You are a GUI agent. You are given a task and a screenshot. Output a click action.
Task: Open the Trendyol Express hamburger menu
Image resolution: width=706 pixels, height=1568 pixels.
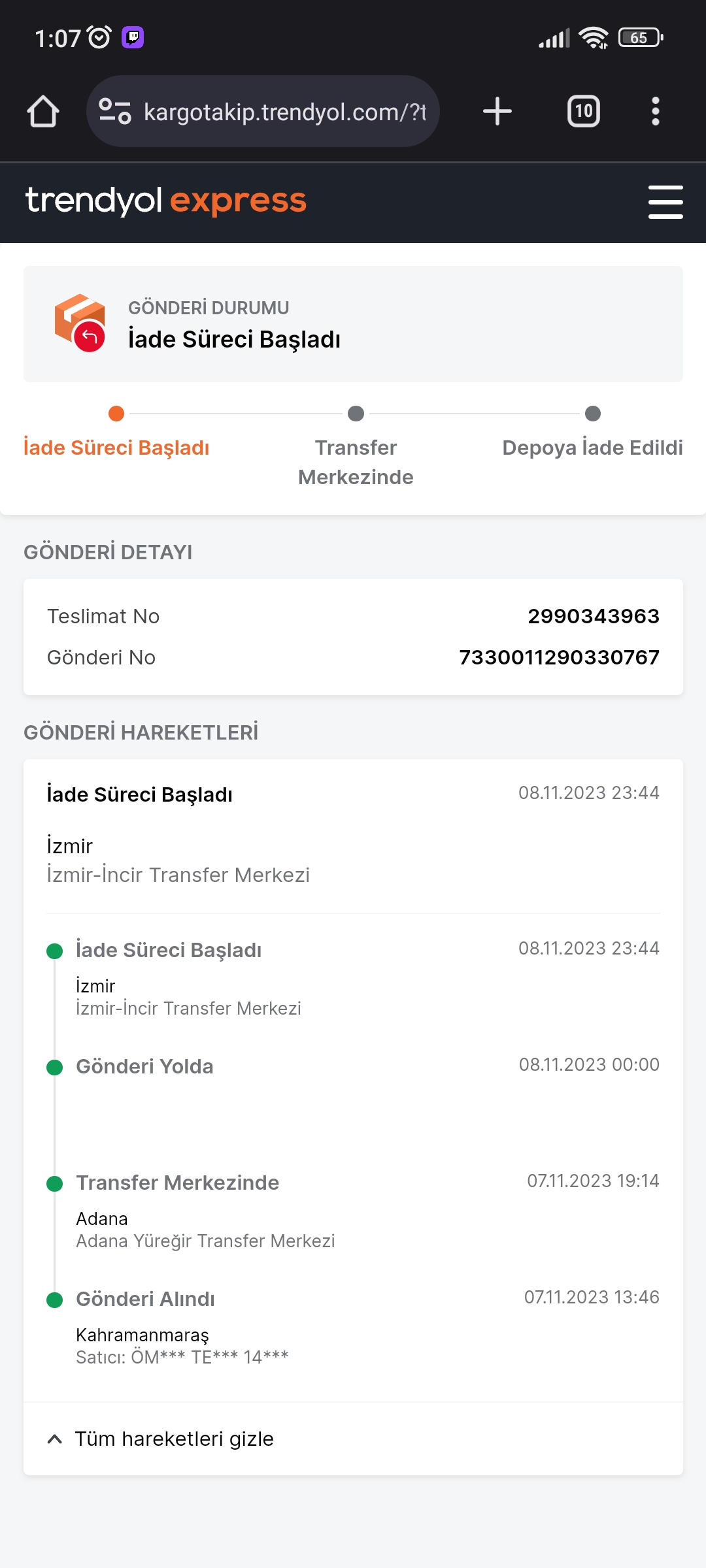[x=665, y=202]
